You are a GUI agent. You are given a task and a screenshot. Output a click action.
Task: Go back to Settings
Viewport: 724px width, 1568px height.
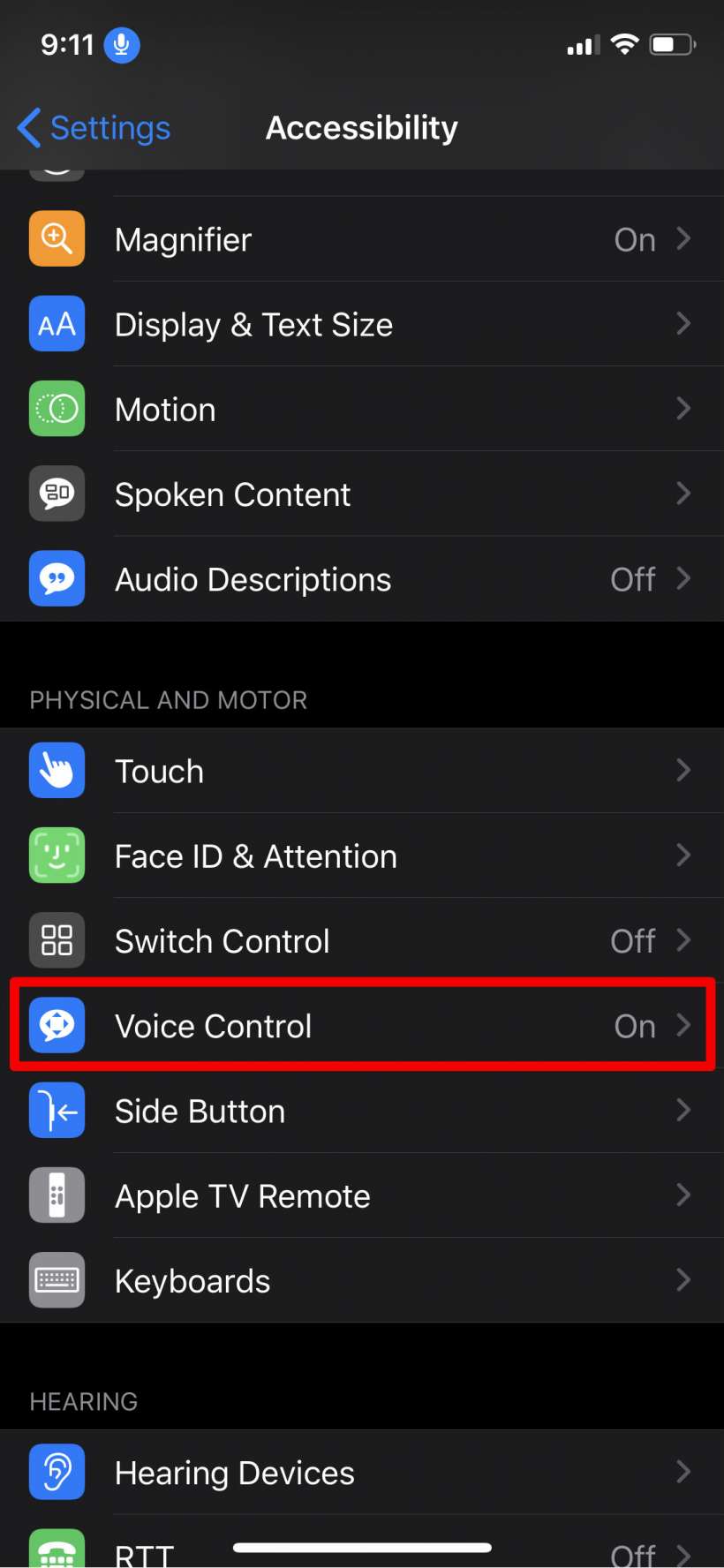(93, 127)
